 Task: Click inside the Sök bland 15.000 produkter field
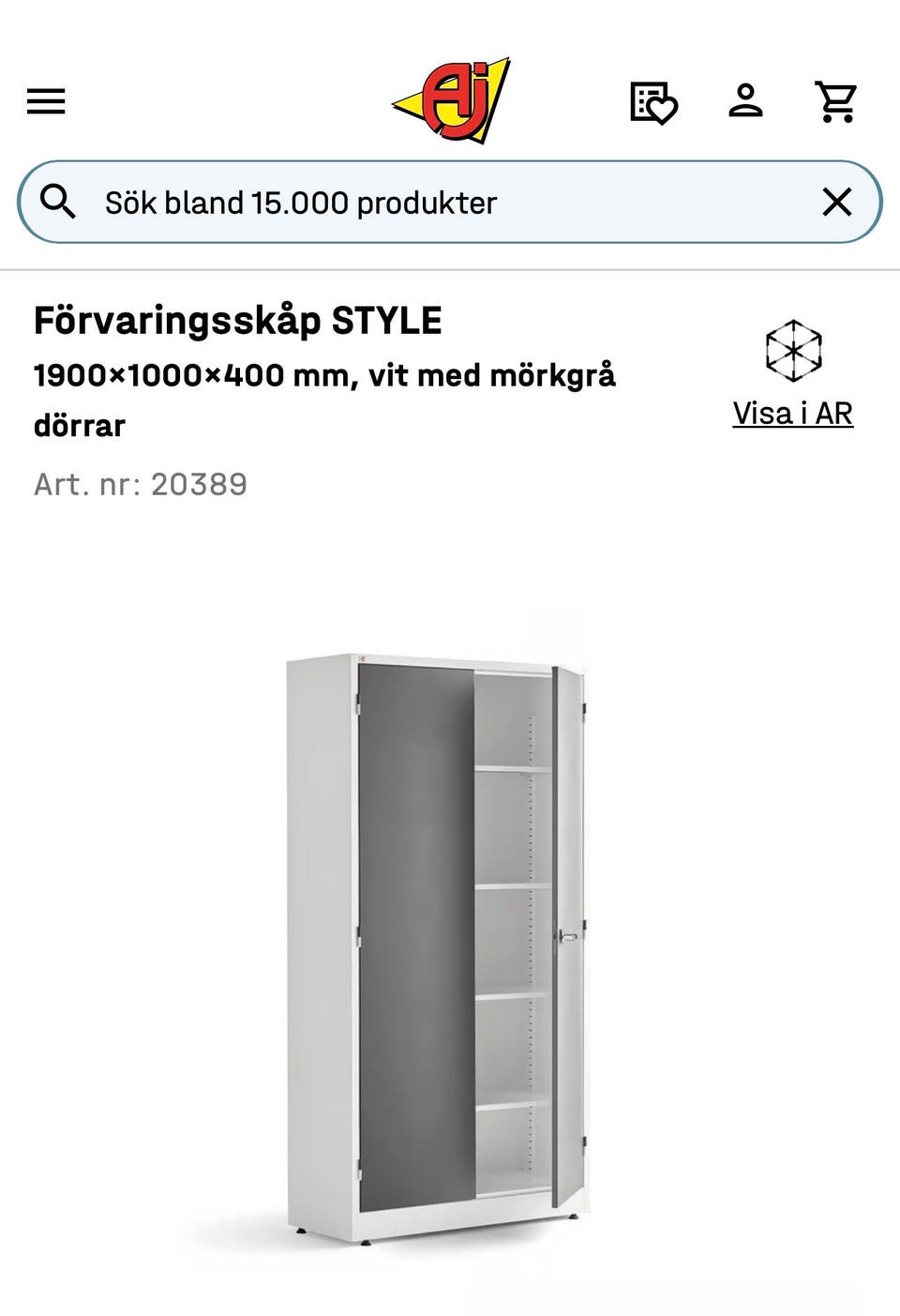tap(300, 201)
